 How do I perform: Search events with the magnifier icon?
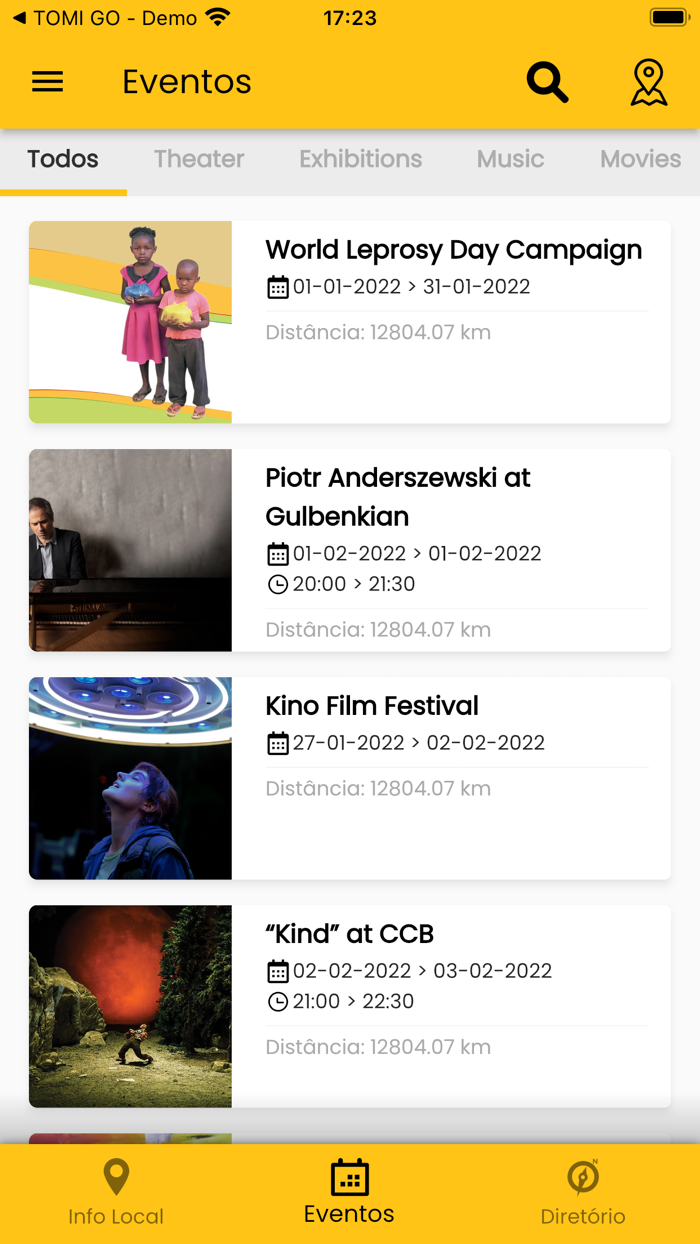[x=547, y=82]
